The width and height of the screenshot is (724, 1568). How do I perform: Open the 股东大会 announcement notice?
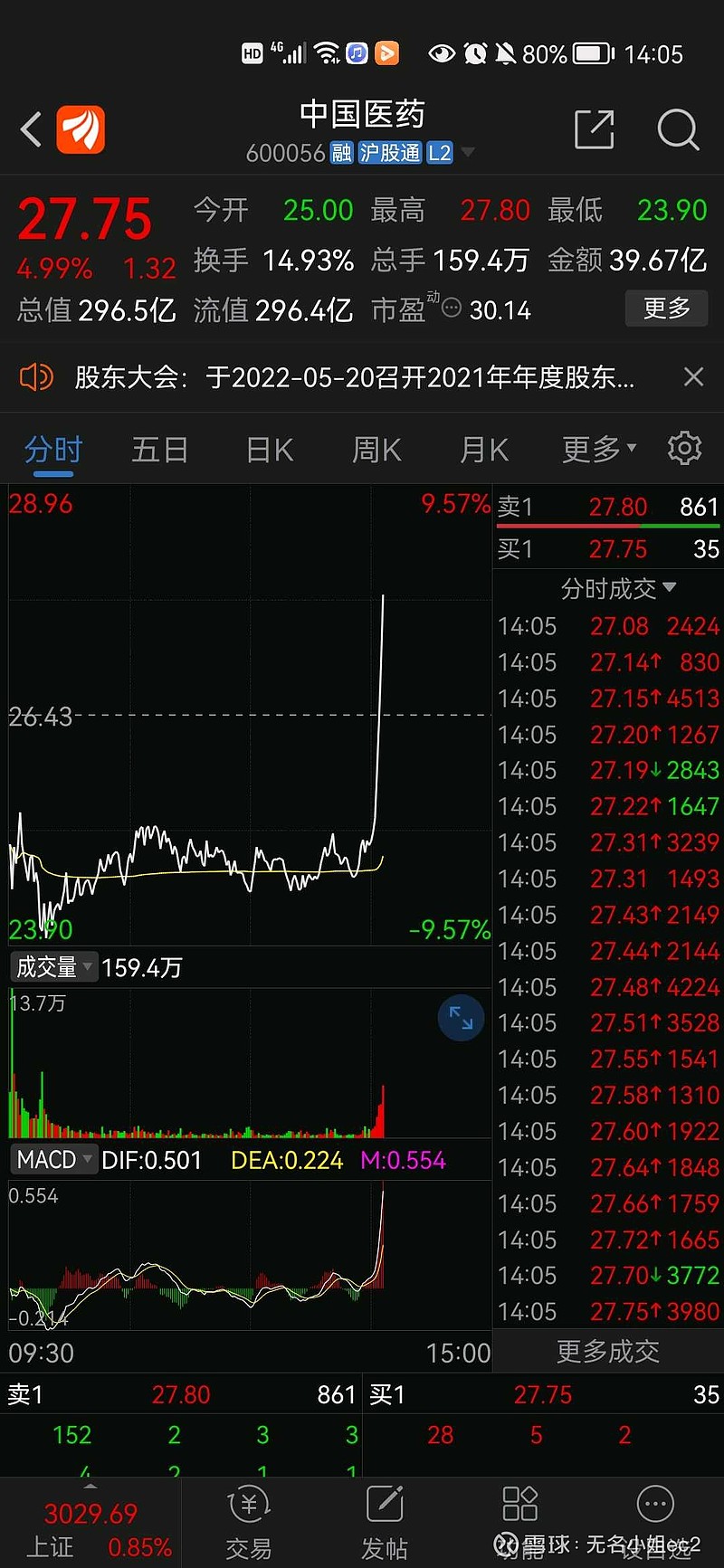(x=353, y=376)
